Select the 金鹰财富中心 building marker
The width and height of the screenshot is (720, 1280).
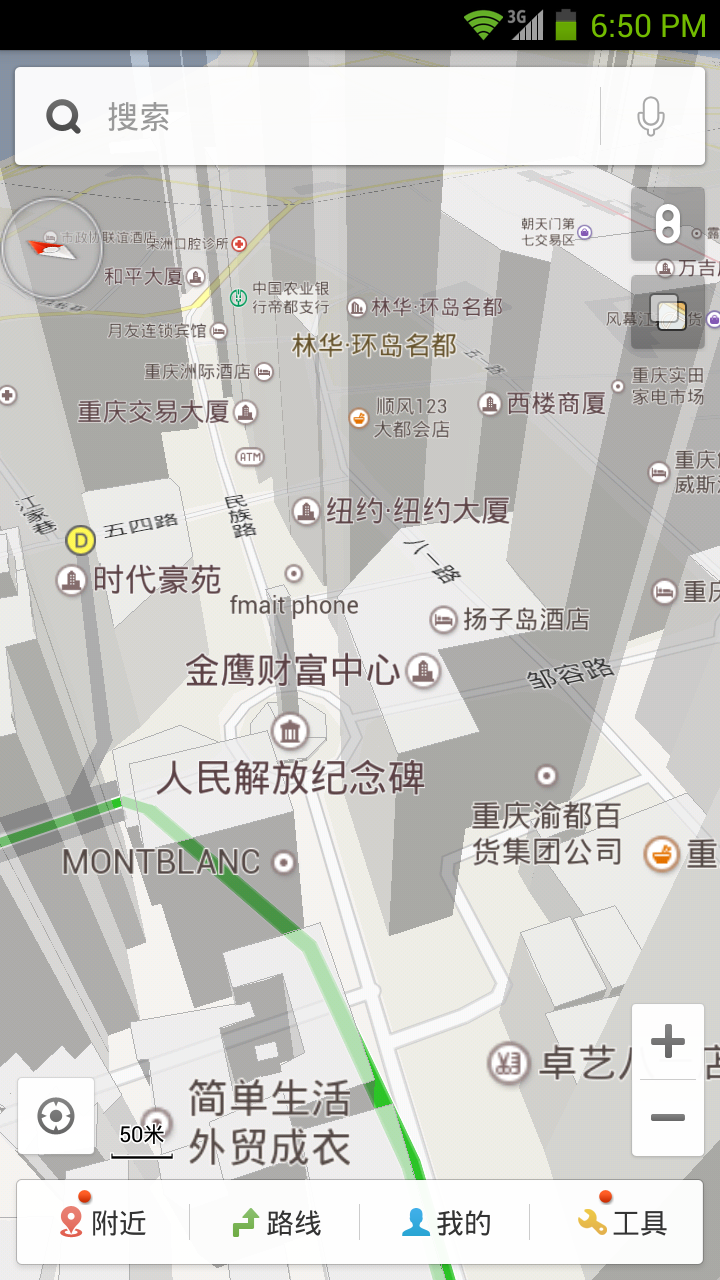point(424,671)
